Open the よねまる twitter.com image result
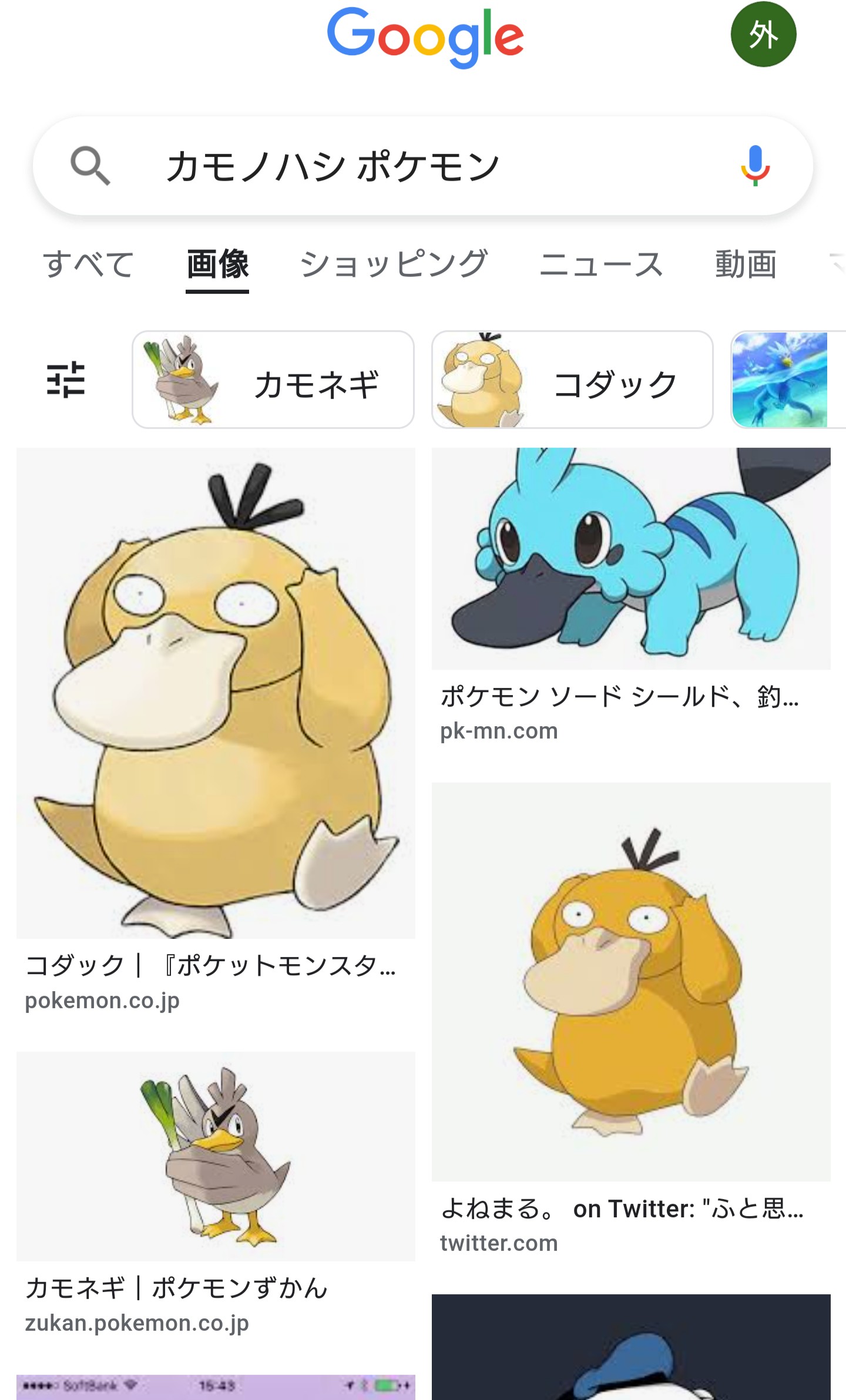This screenshot has height=1400, width=846. (x=631, y=981)
